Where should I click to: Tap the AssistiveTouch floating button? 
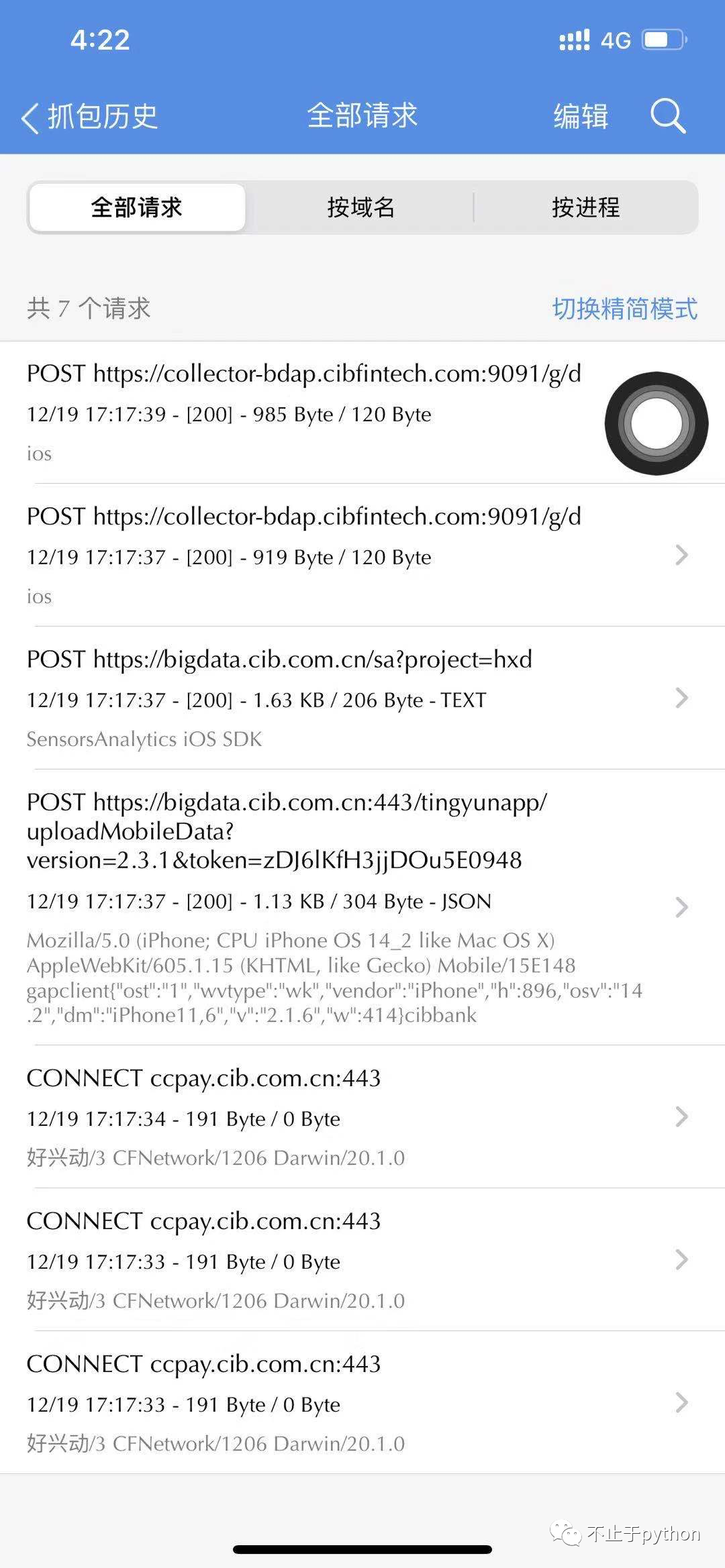click(x=656, y=423)
